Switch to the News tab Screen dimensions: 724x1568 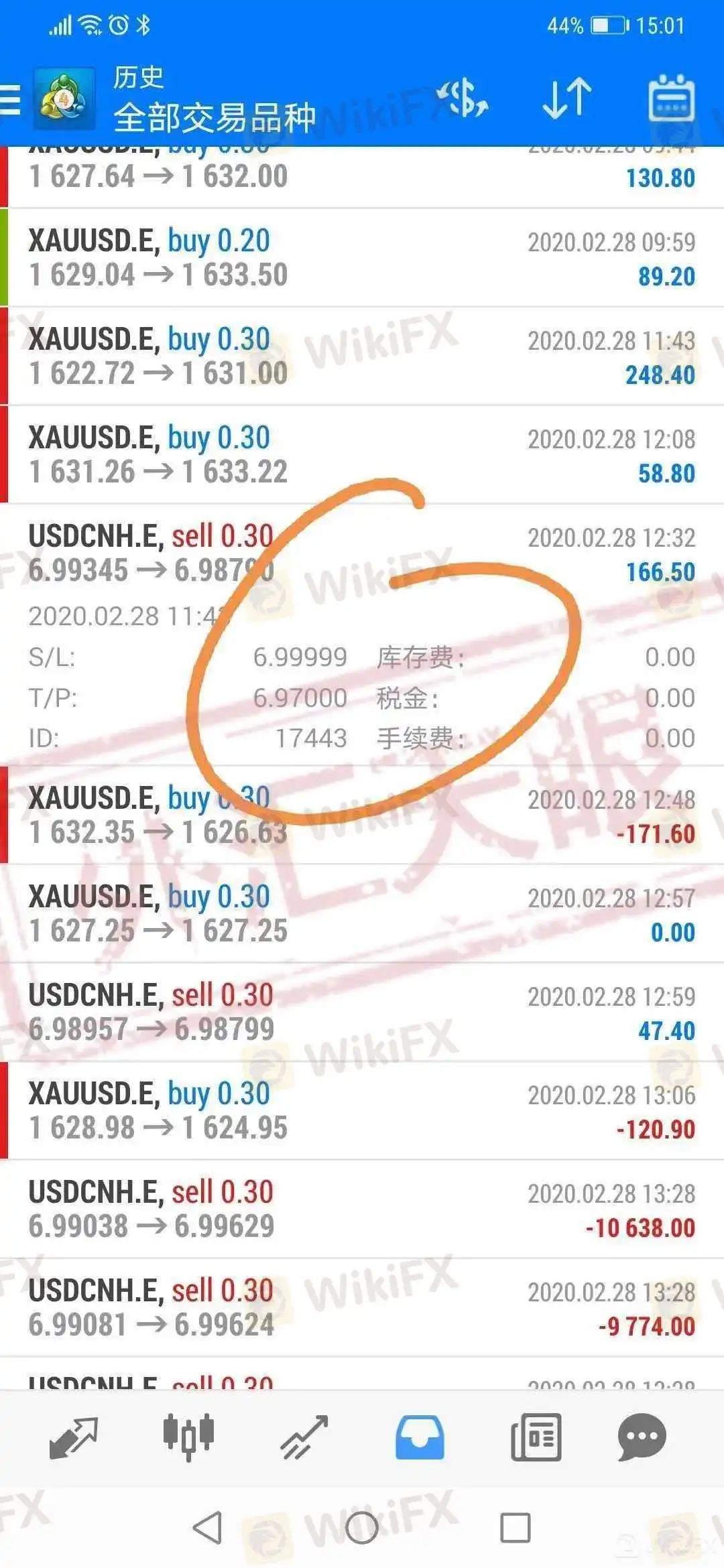pyautogui.click(x=535, y=1437)
